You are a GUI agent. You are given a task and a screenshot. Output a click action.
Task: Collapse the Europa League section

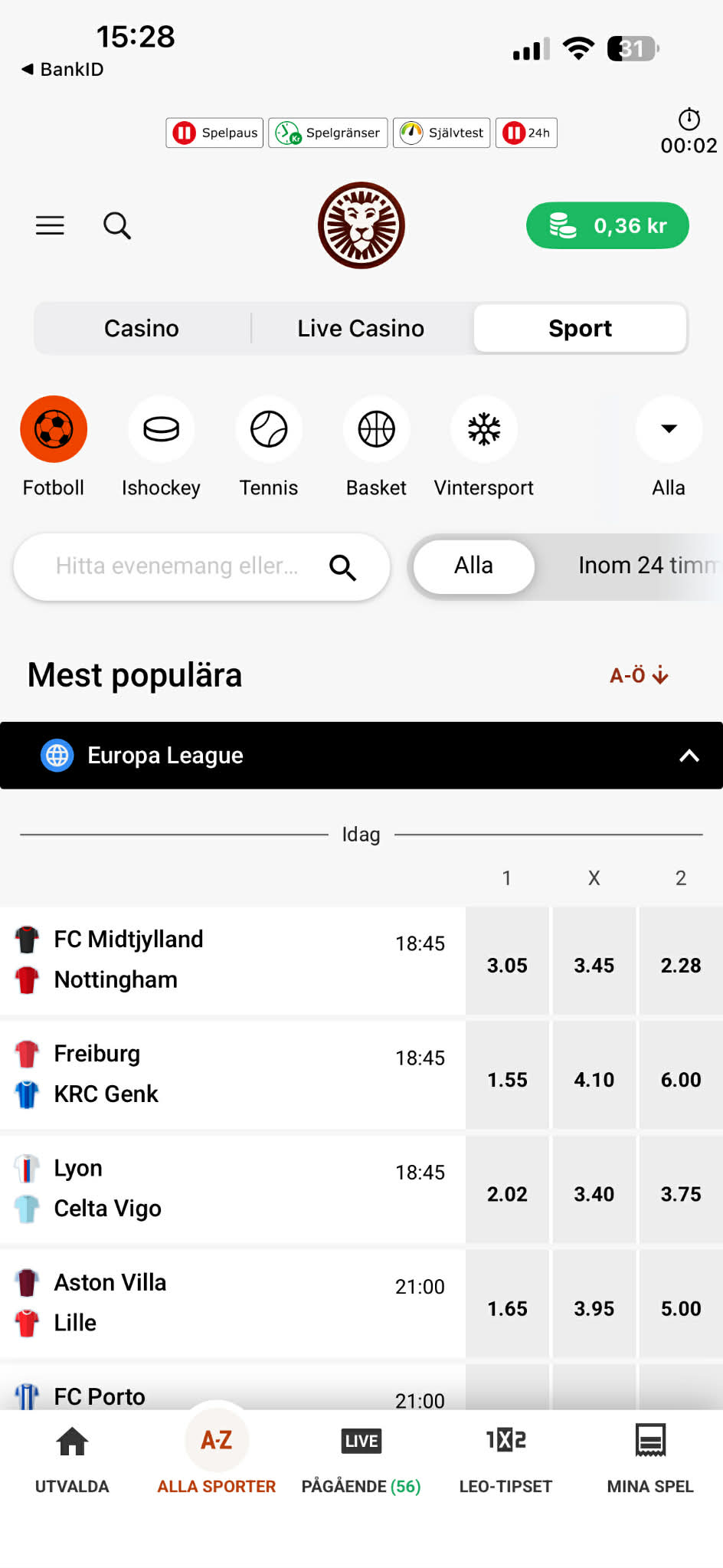[689, 756]
